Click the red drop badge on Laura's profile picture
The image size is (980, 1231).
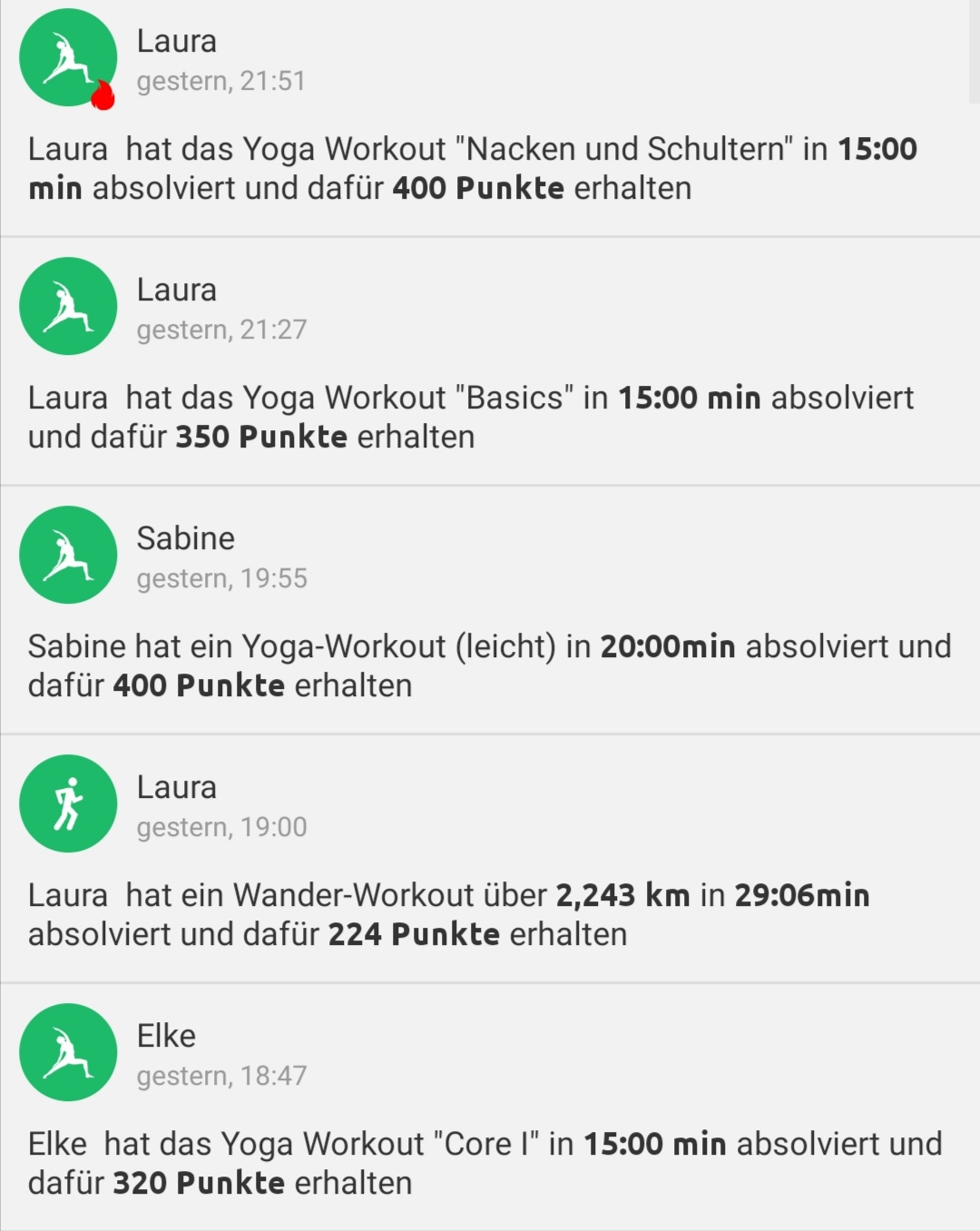102,95
